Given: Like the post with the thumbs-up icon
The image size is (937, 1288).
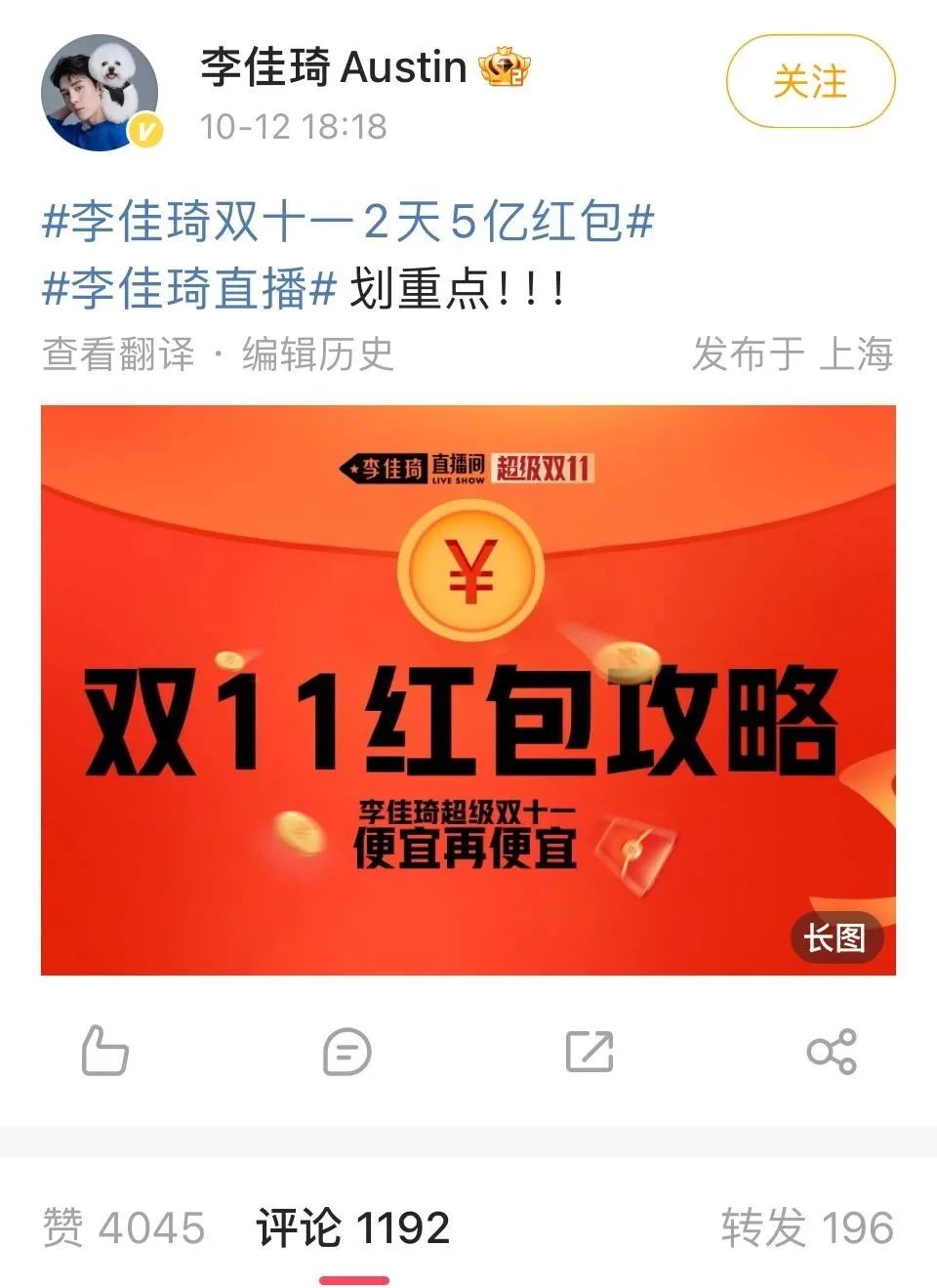Looking at the screenshot, I should pyautogui.click(x=104, y=1051).
